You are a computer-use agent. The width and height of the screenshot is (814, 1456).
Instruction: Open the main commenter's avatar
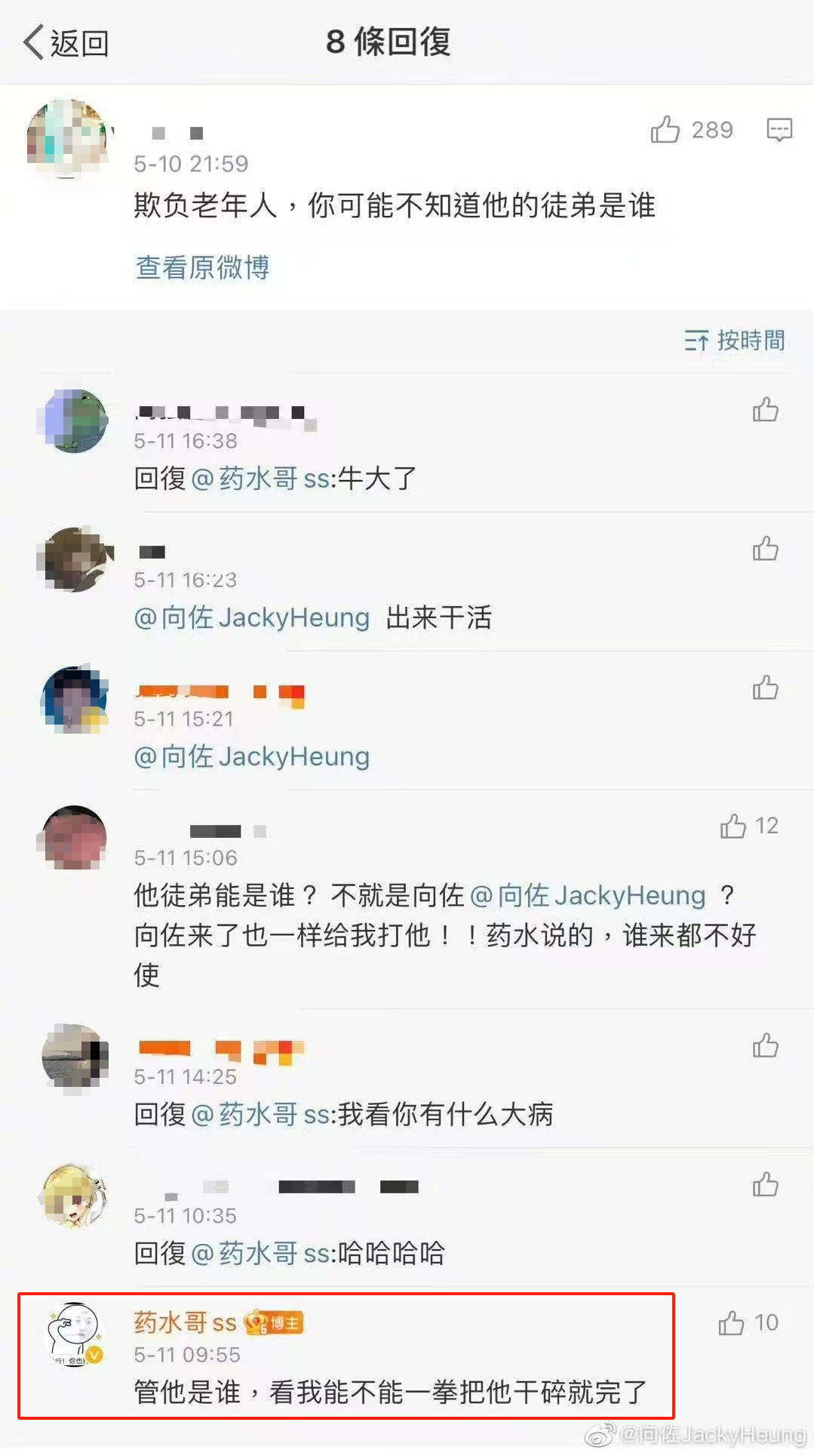tap(68, 139)
